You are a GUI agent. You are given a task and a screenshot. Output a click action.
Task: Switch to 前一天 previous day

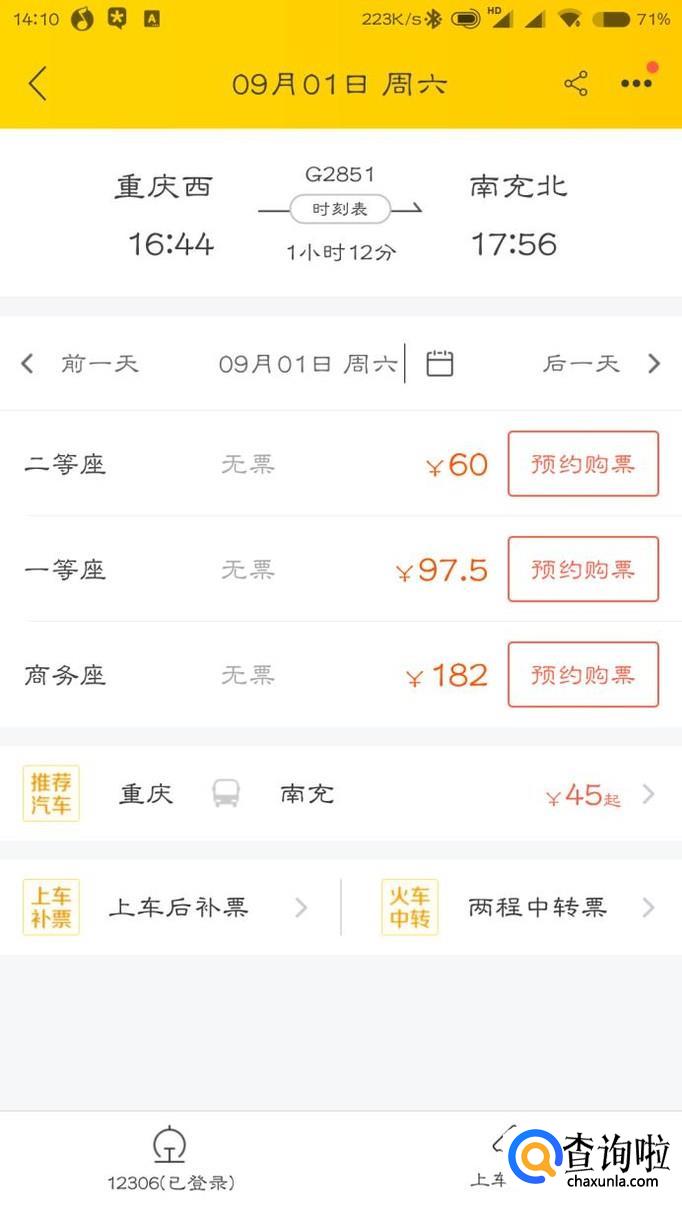coord(82,363)
